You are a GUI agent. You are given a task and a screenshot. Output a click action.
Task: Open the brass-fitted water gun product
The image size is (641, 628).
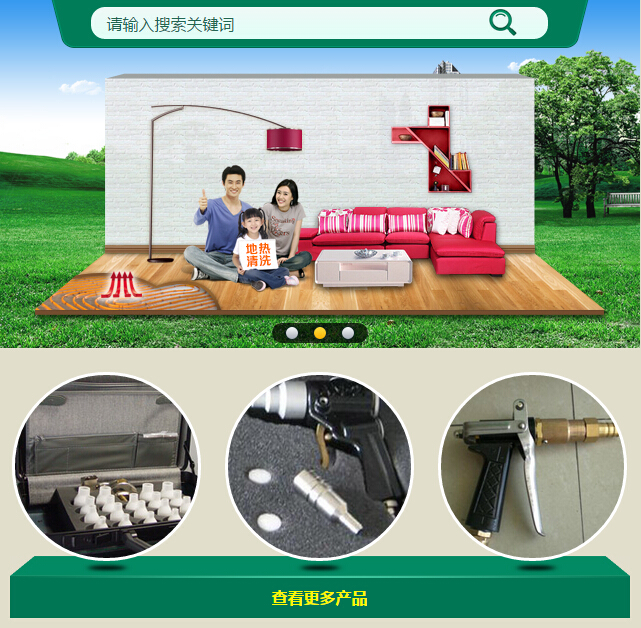[x=532, y=466]
